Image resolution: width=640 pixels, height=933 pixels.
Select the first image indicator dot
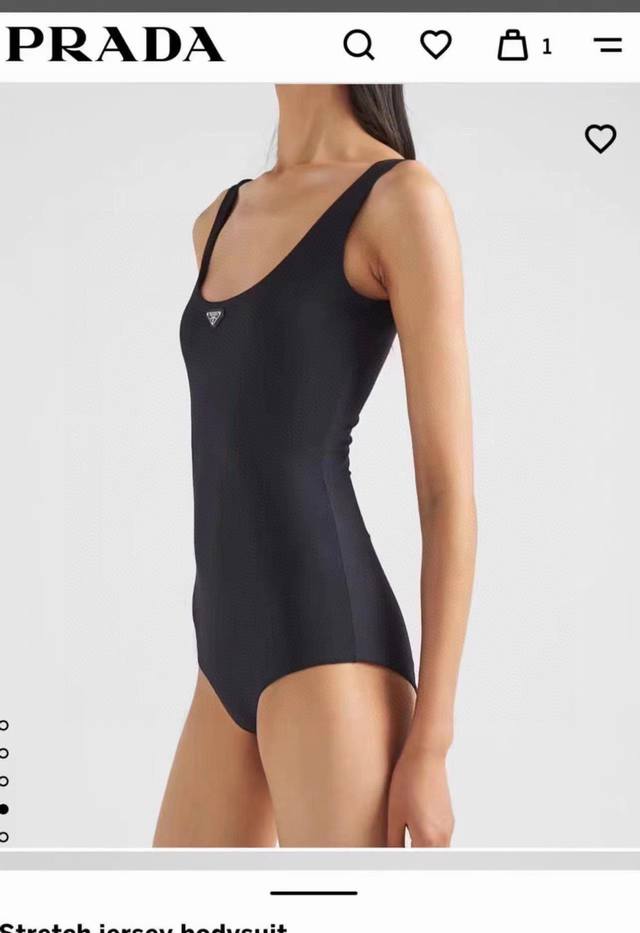4,725
